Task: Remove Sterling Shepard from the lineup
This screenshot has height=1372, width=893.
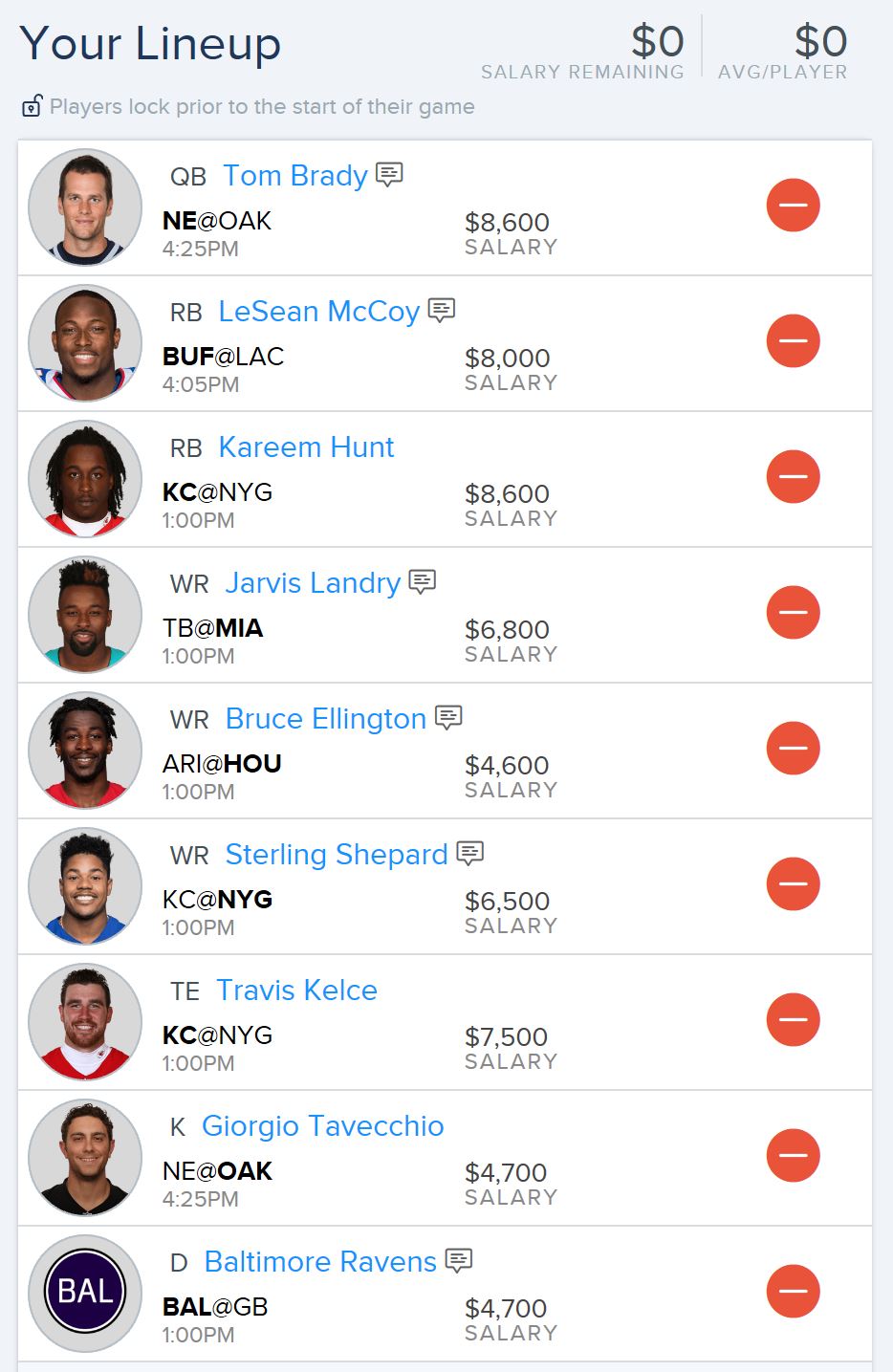Action: [793, 883]
